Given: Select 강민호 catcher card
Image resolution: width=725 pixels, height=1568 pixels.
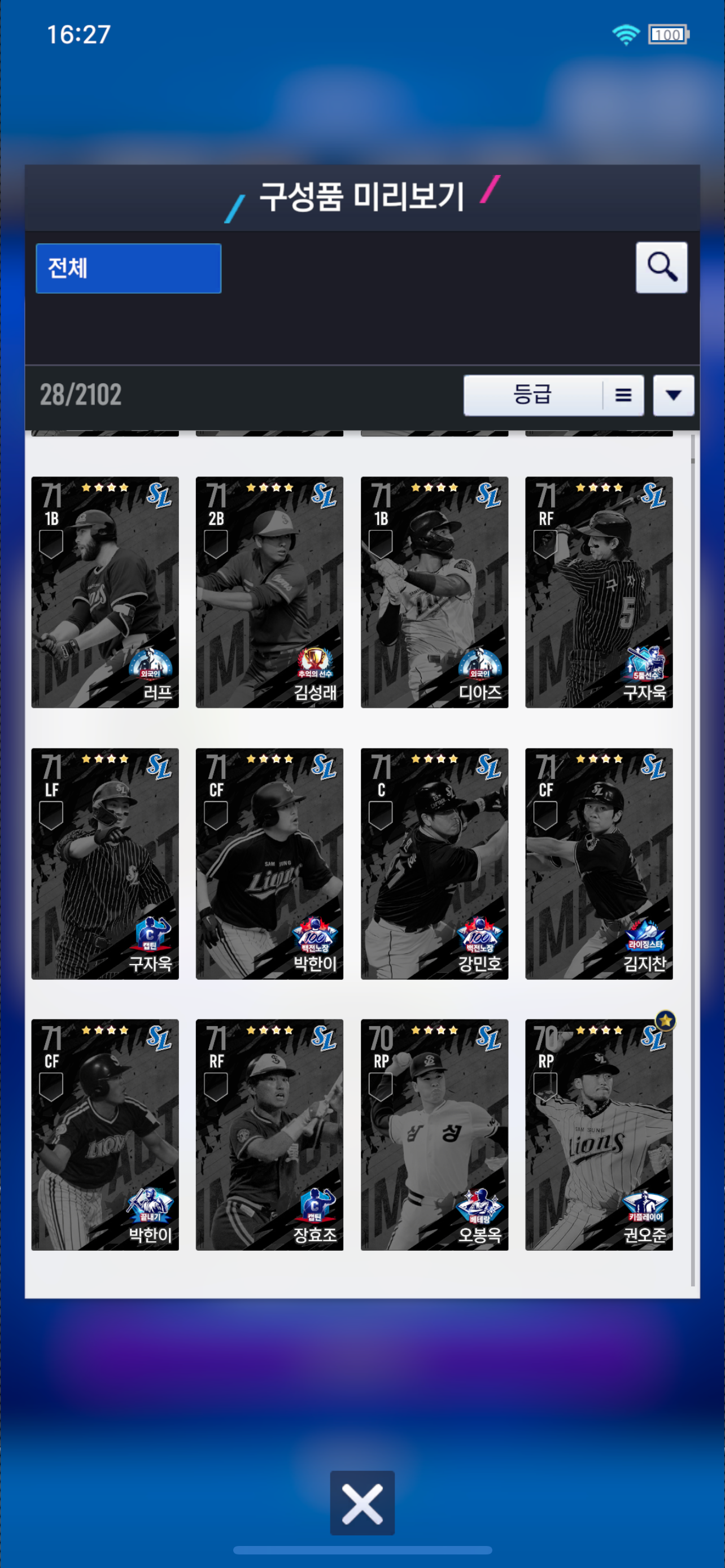Looking at the screenshot, I should click(x=434, y=863).
